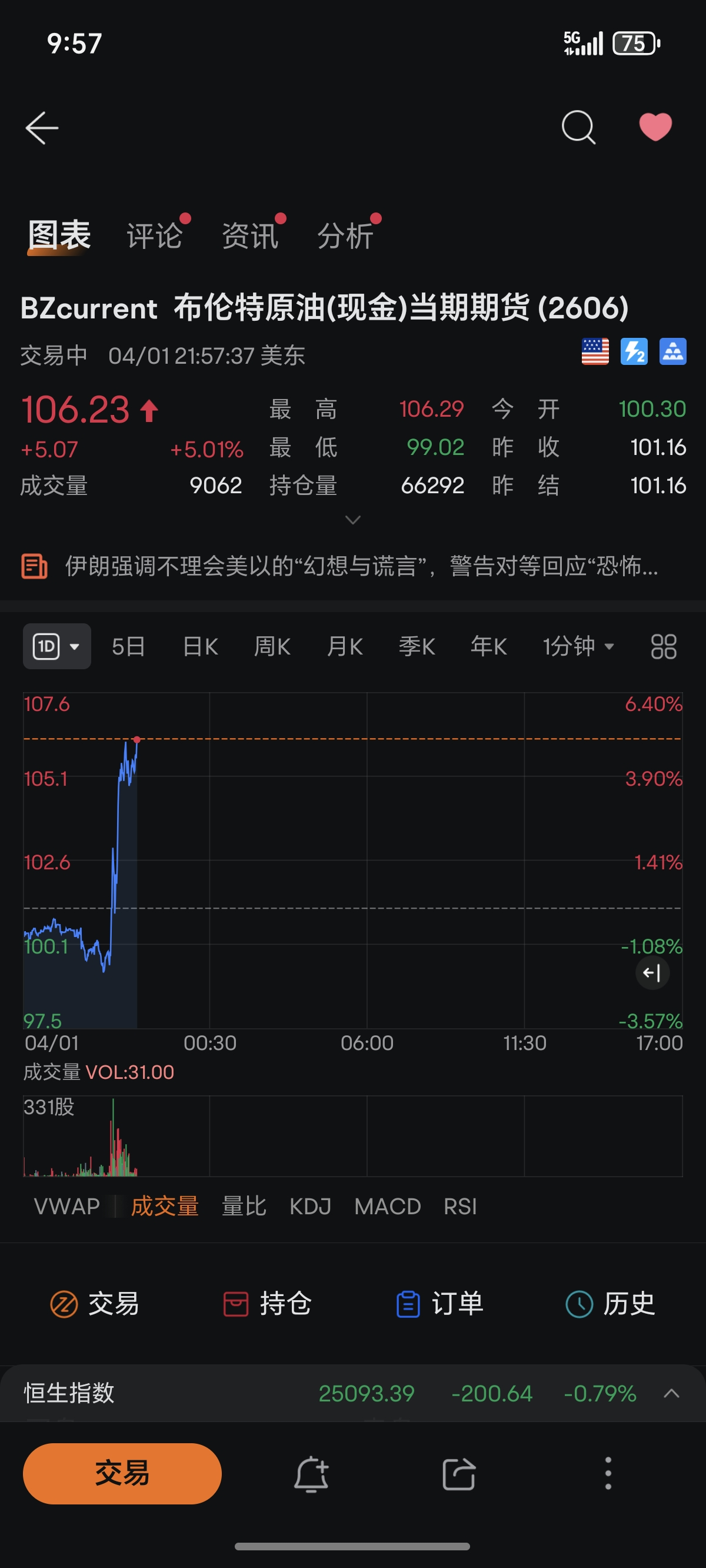
Task: Open 订单 orders
Action: (439, 1304)
